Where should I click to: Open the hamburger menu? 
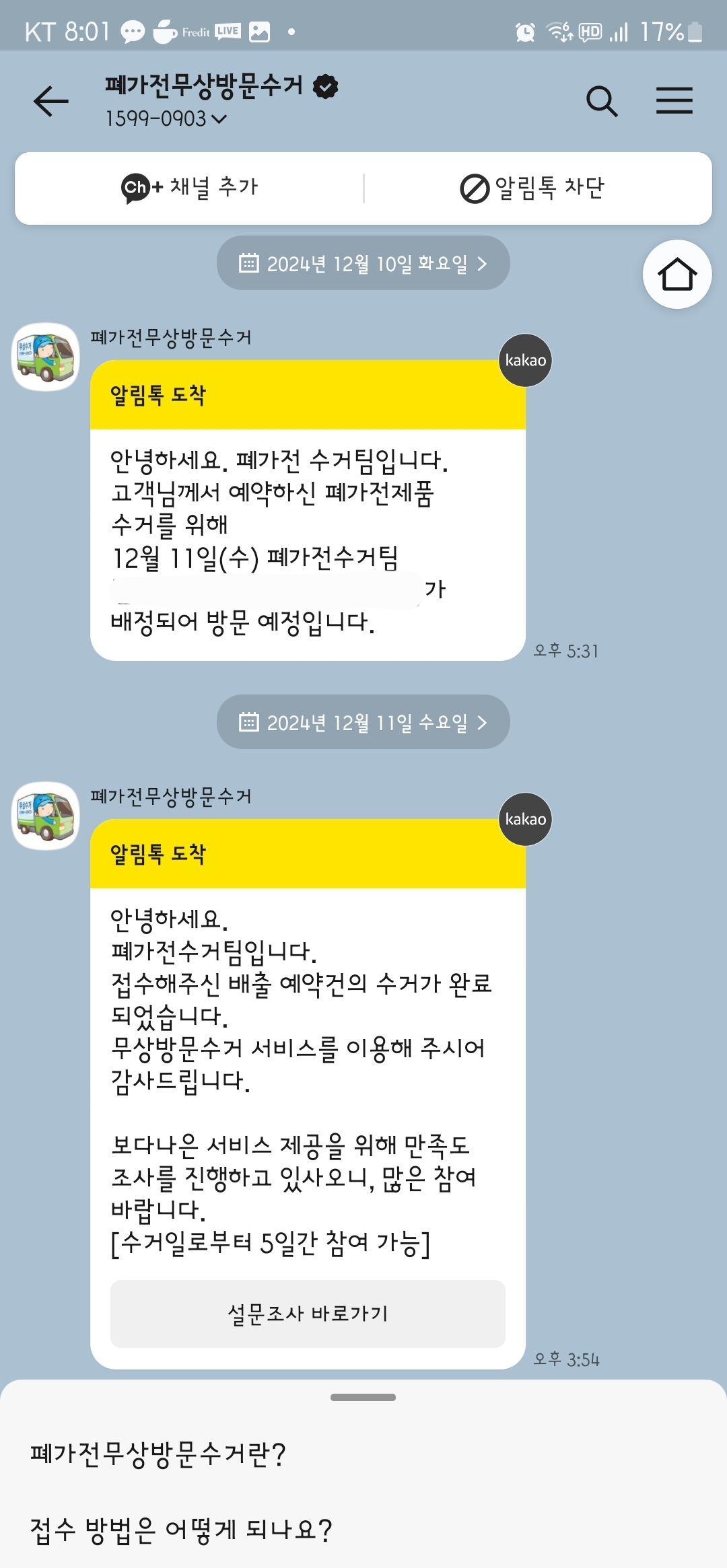tap(674, 101)
